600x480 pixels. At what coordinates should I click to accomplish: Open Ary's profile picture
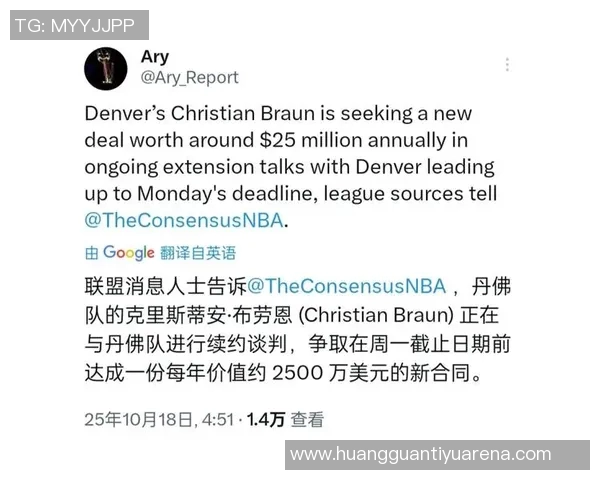[x=106, y=69]
